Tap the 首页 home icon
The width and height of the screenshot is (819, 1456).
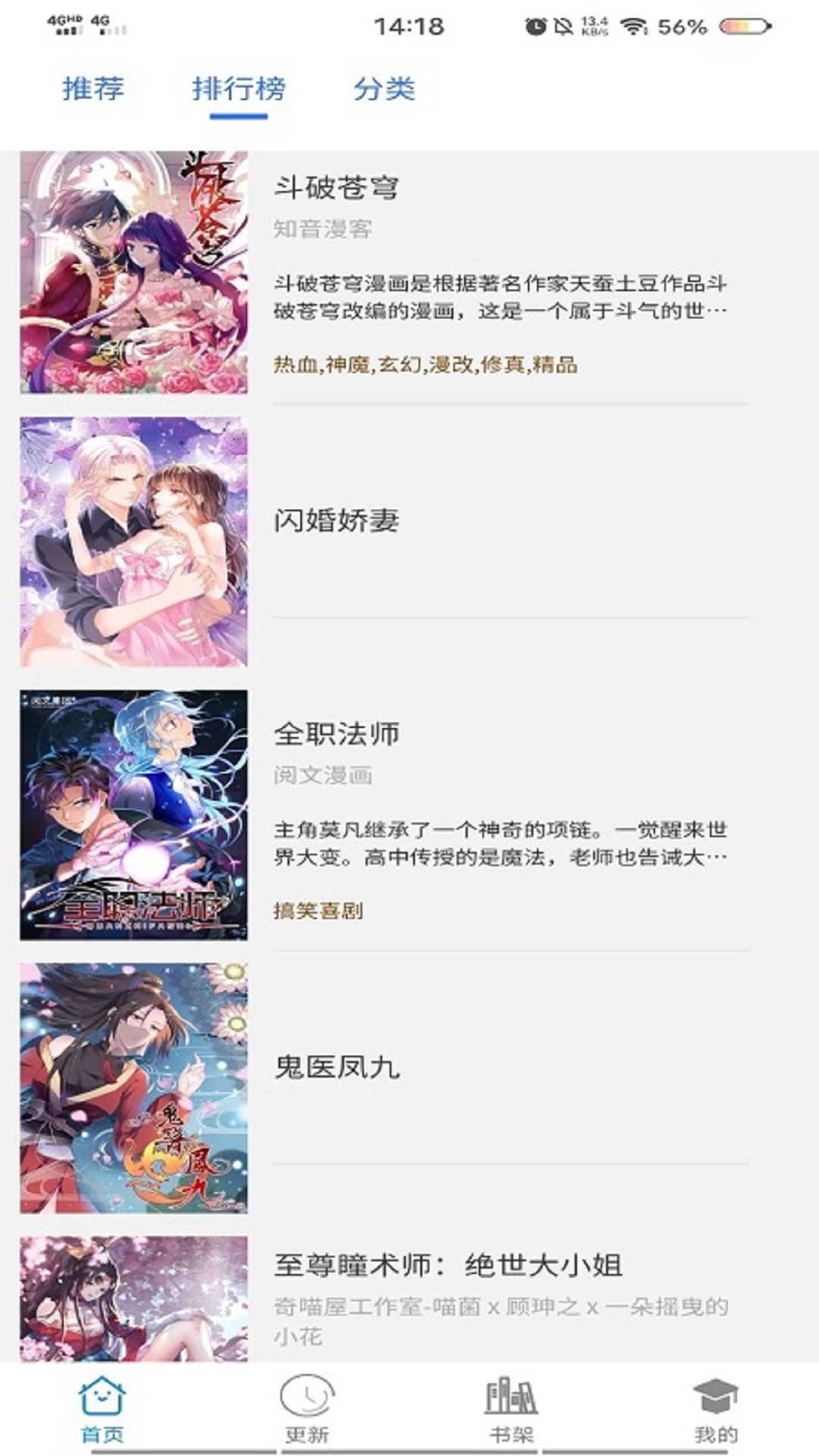tap(102, 1395)
